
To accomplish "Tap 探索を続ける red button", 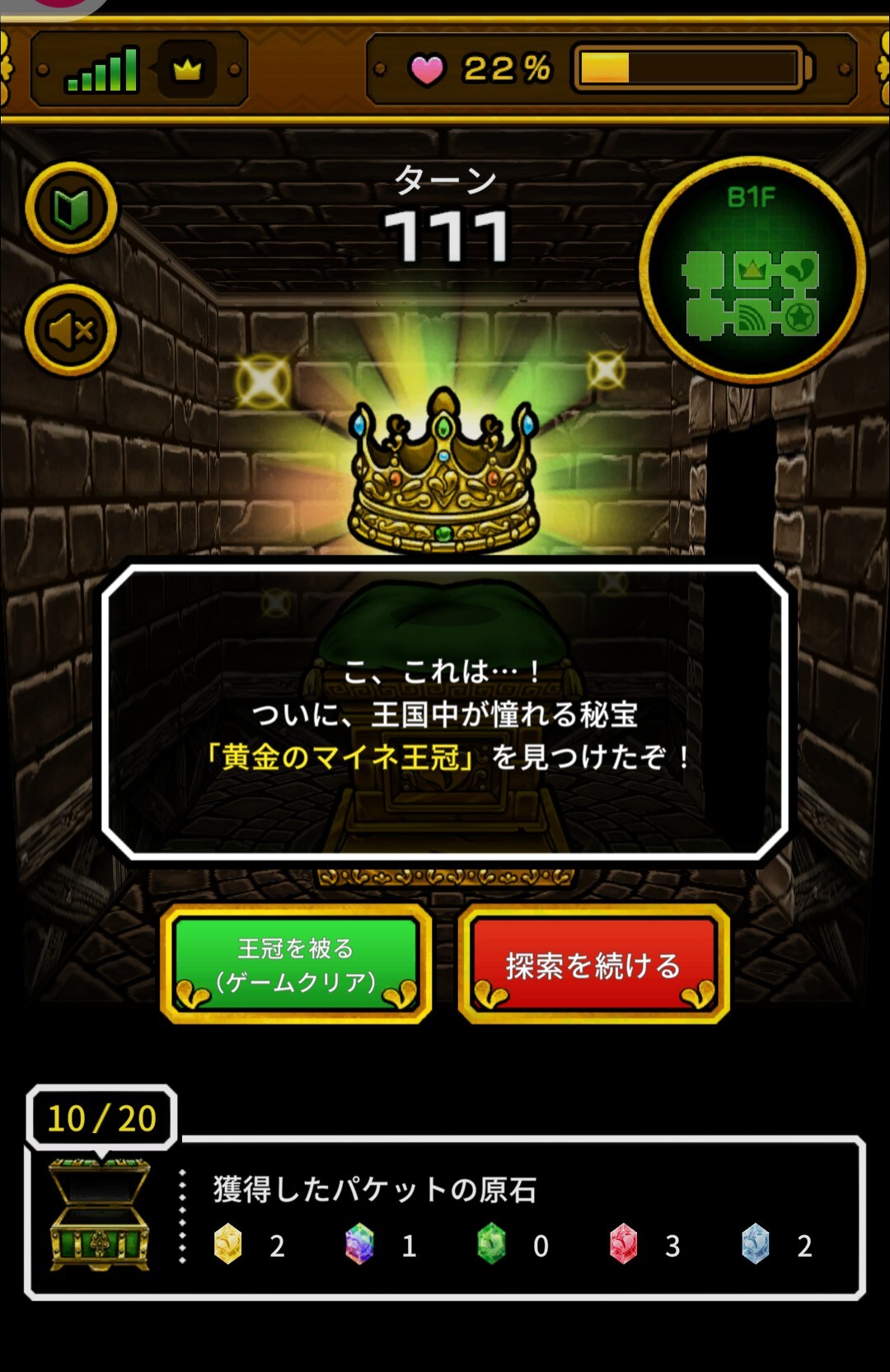I will pos(593,964).
